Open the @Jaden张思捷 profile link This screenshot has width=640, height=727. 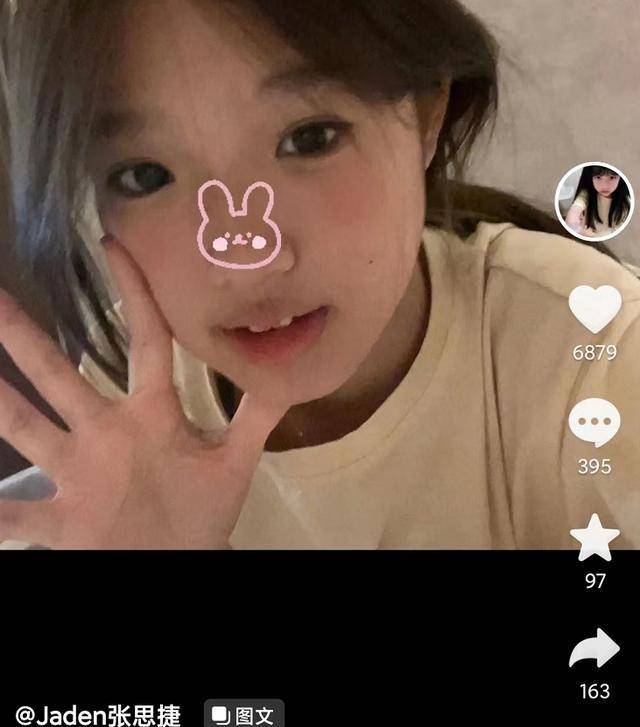point(97,714)
